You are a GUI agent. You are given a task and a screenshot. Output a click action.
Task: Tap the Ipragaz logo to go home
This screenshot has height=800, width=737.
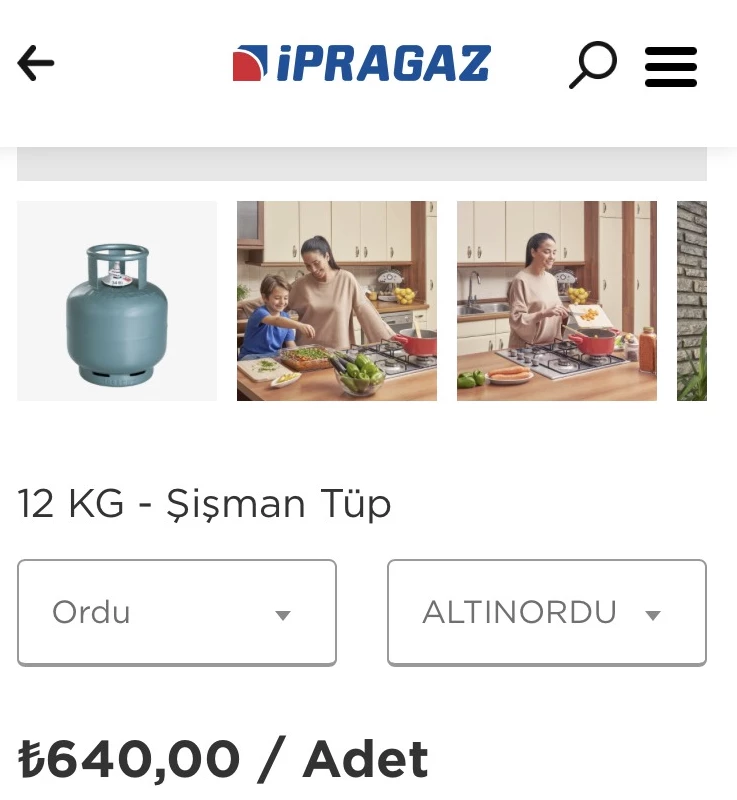point(362,64)
